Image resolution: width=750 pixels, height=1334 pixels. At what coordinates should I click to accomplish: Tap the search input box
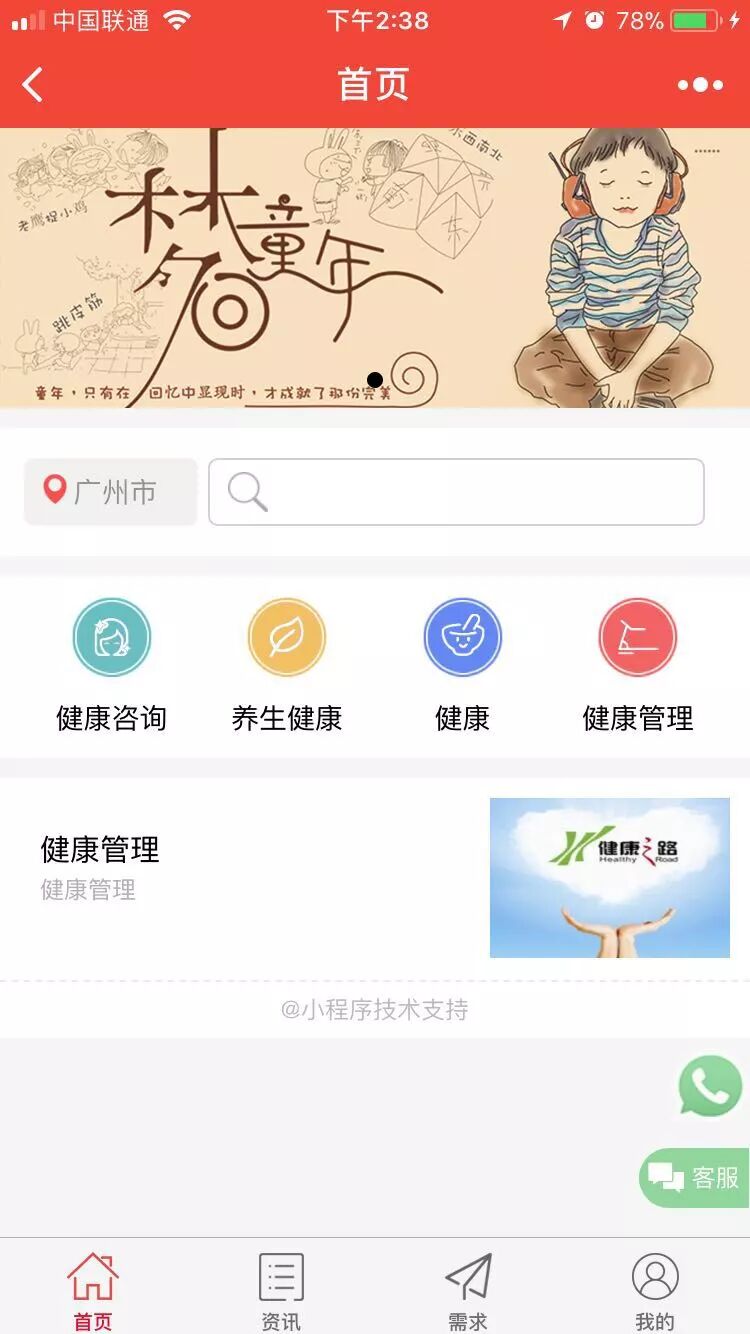456,492
